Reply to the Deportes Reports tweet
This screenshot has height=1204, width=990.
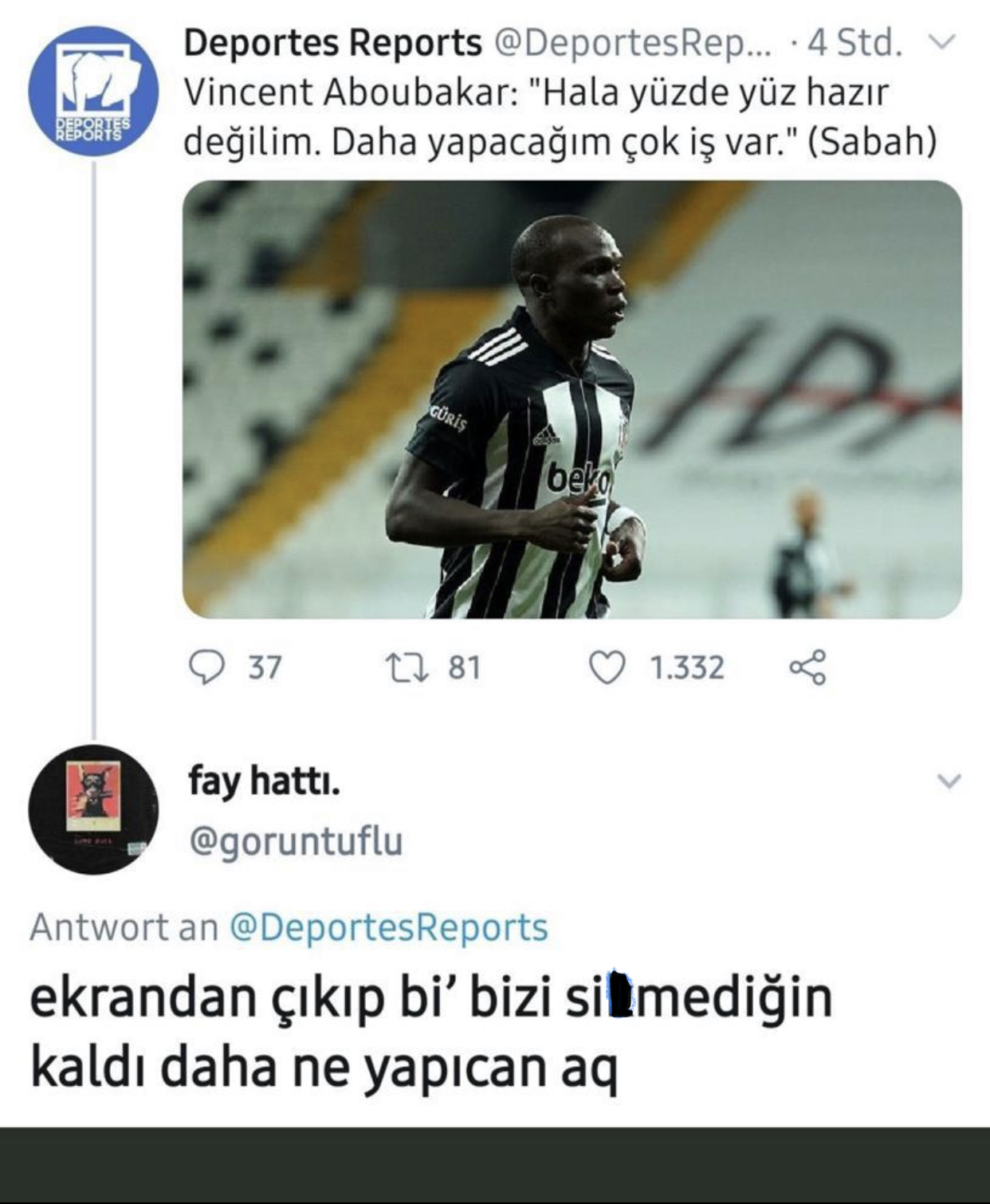207,667
